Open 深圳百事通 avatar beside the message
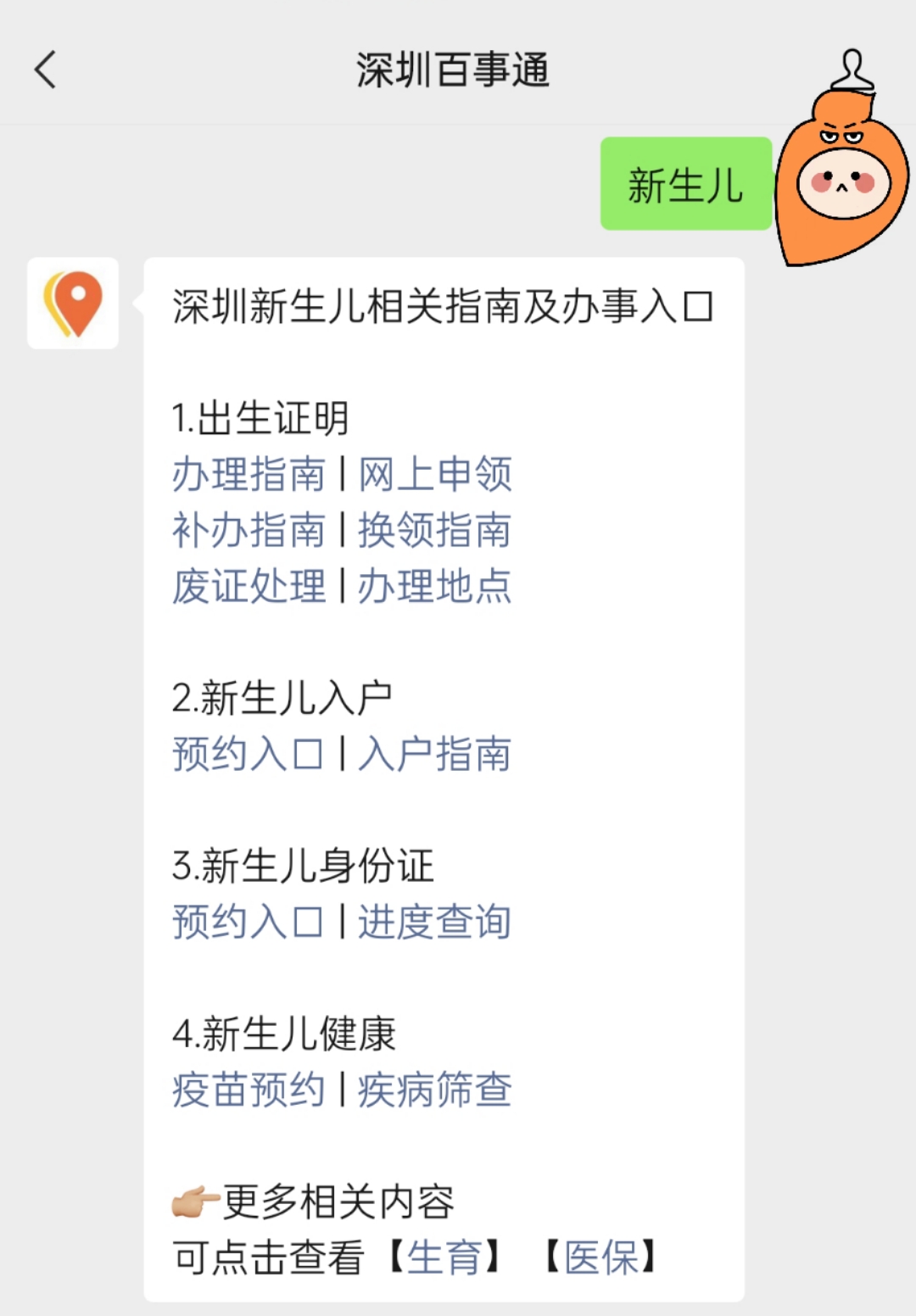Viewport: 916px width, 1316px height. tap(73, 304)
